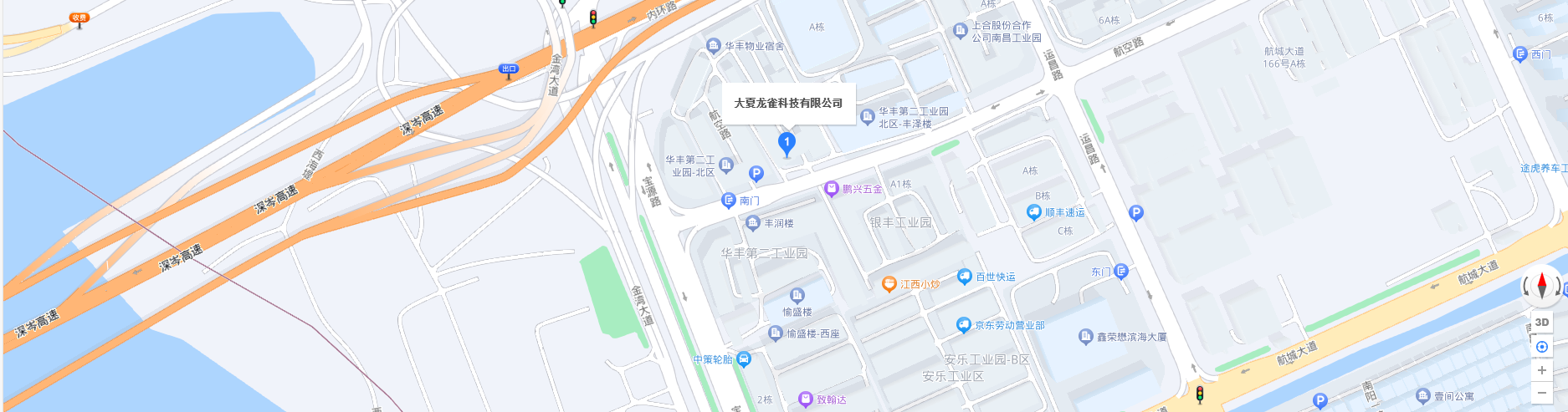Switch the map to 3D view
This screenshot has height=412, width=1568.
click(x=1542, y=323)
